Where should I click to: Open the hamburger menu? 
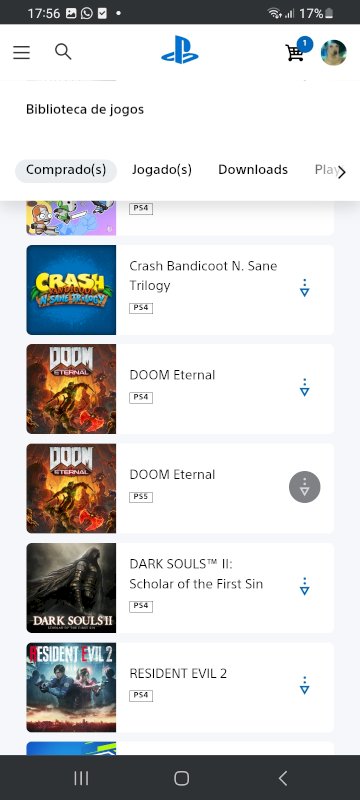point(21,52)
